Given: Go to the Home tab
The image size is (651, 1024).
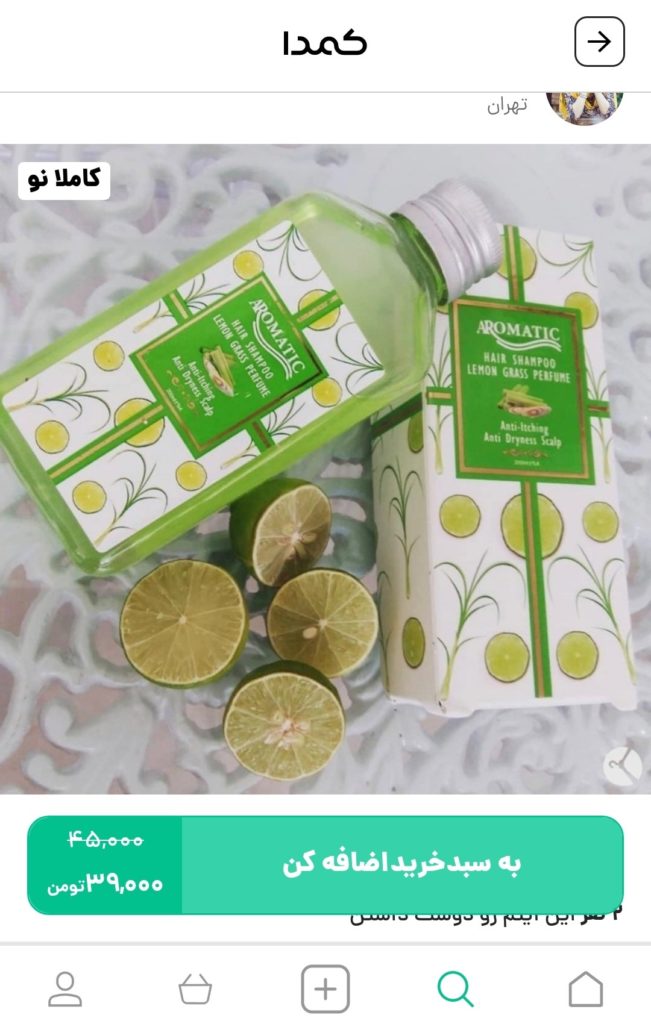Looking at the screenshot, I should [585, 989].
